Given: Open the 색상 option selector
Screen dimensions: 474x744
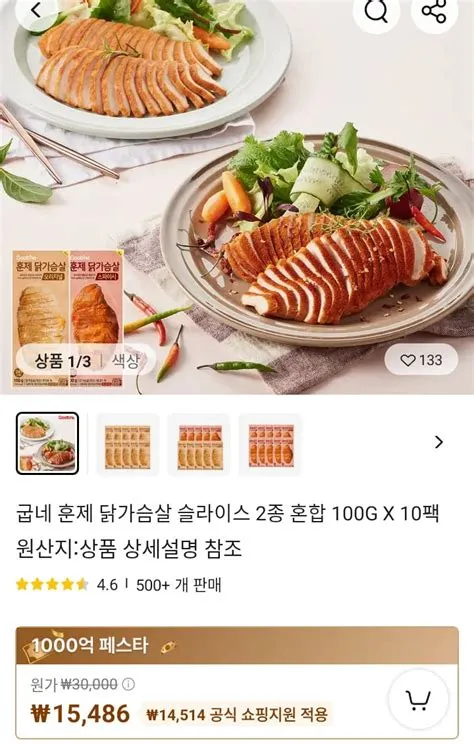Looking at the screenshot, I should [x=125, y=361].
